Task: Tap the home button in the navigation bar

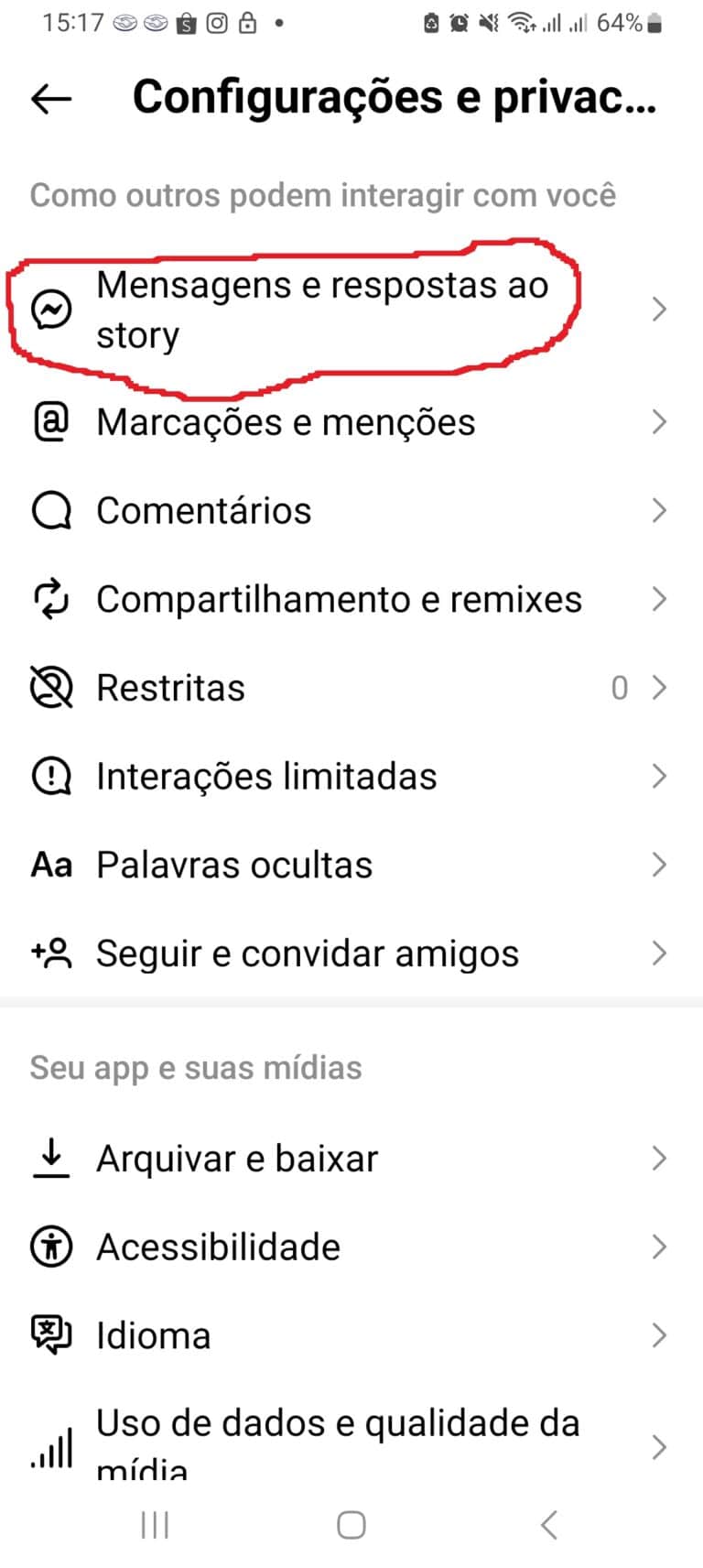Action: [x=351, y=1524]
